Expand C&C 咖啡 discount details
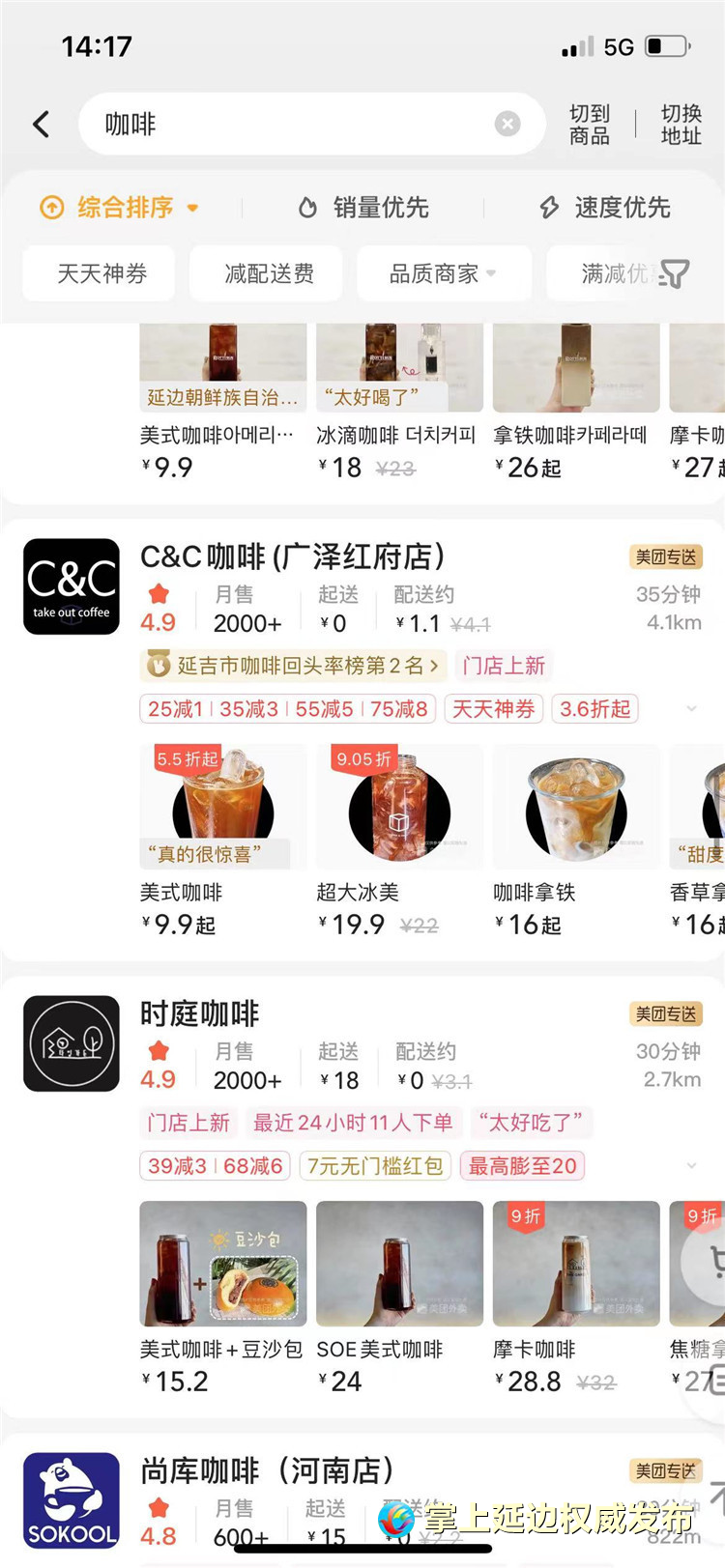 click(691, 709)
